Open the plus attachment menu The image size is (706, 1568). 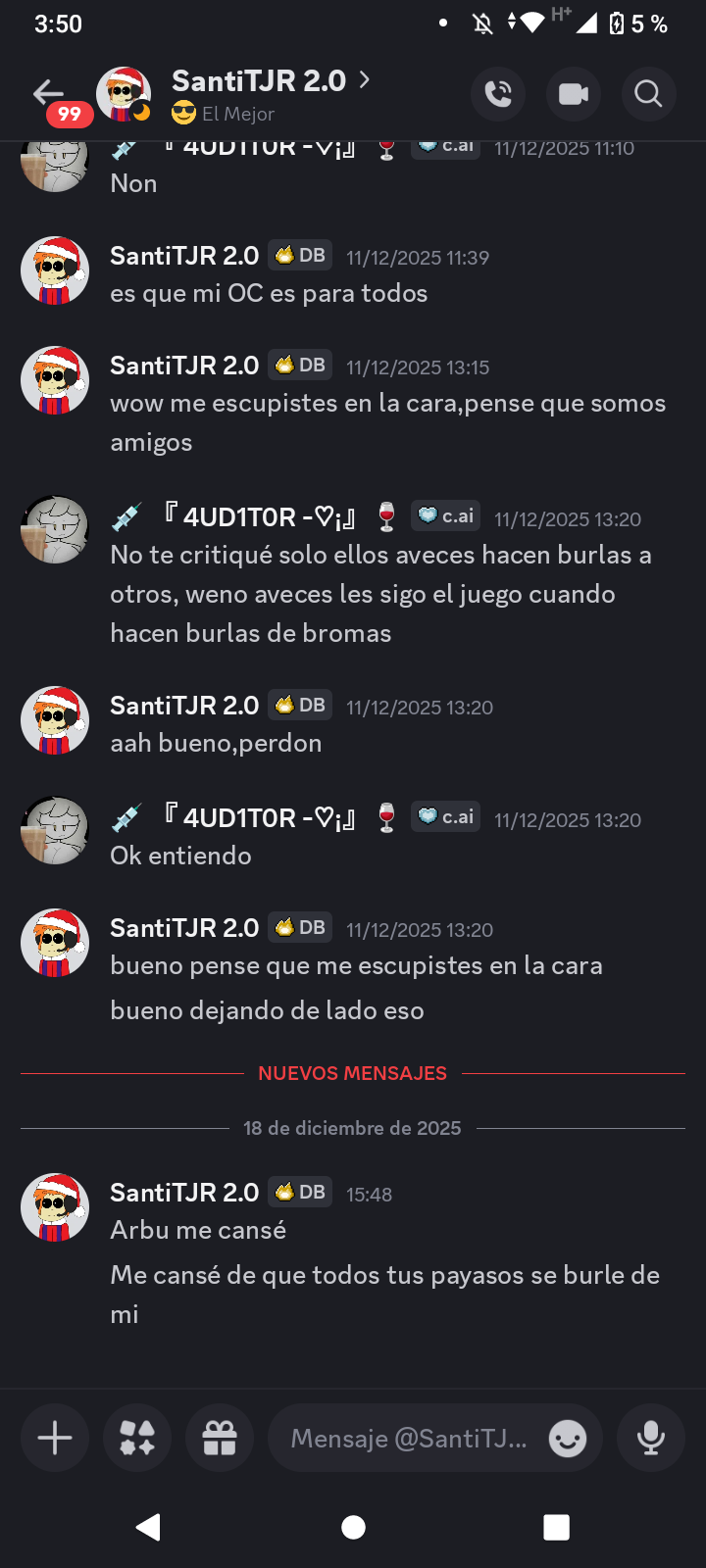pyautogui.click(x=55, y=1439)
